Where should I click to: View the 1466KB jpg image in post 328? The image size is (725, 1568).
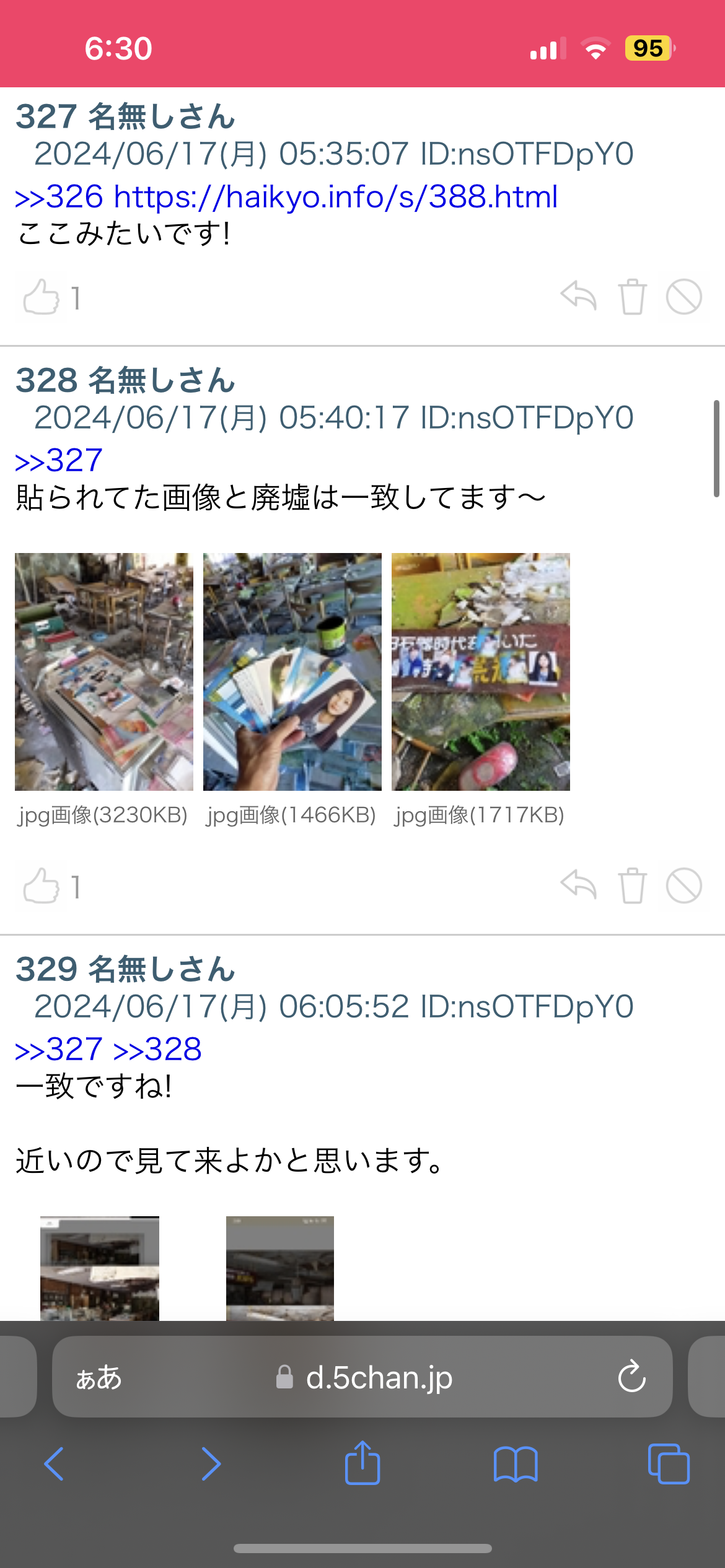point(292,671)
